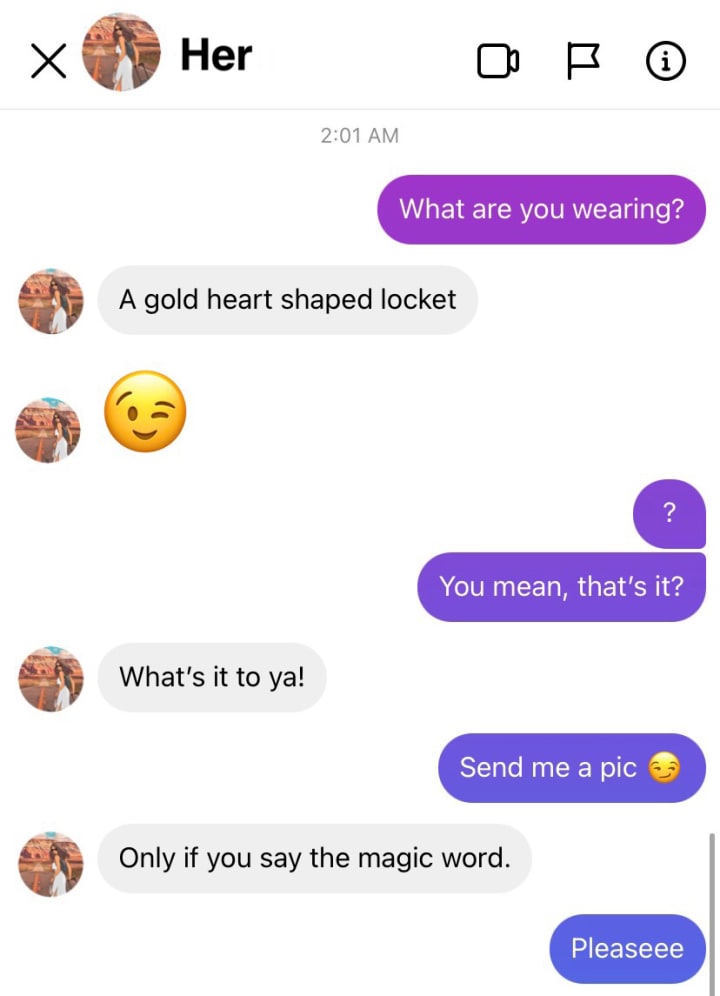Flag this conversation
Screen dimensions: 720x996
tap(582, 62)
